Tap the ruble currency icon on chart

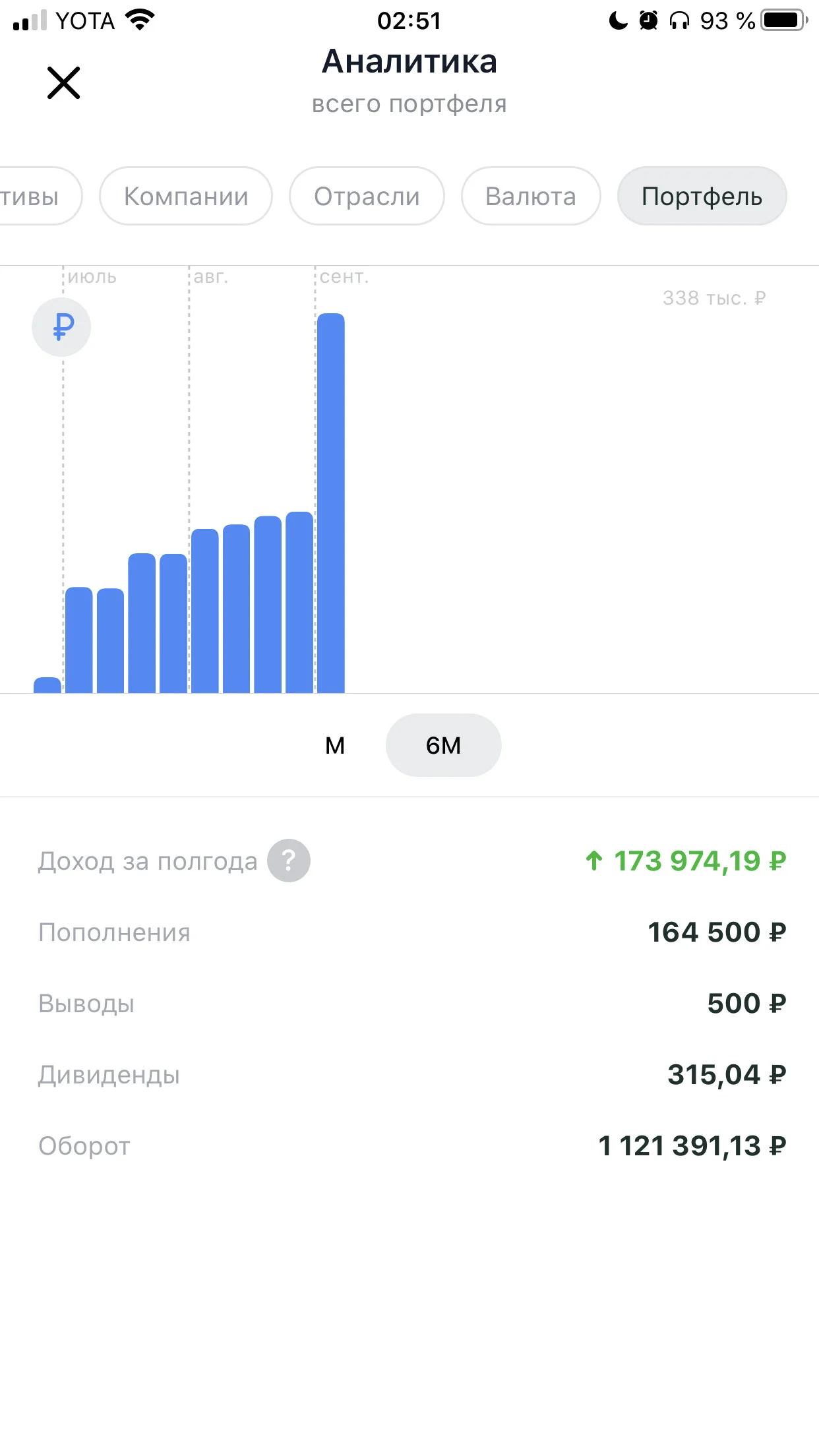[x=62, y=327]
